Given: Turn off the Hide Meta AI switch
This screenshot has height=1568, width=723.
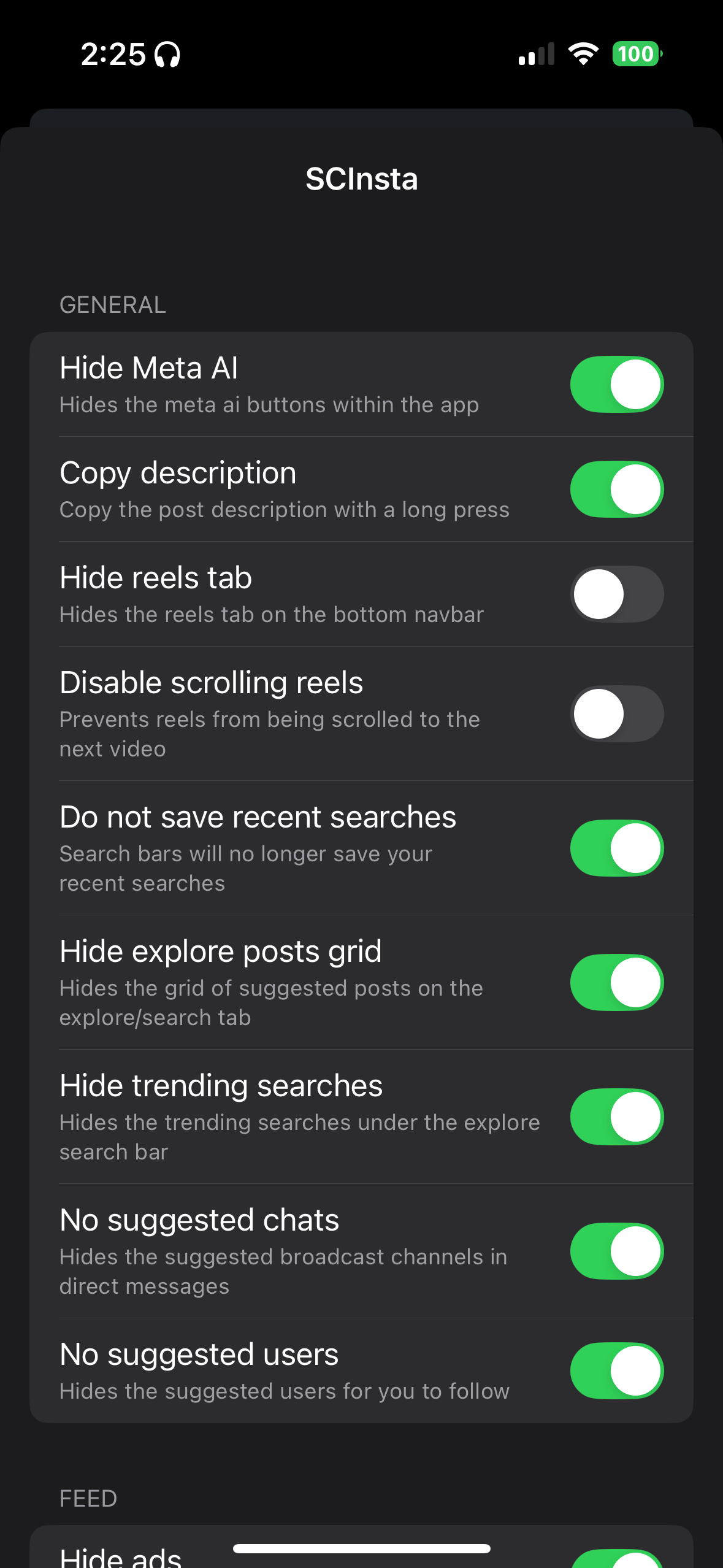Looking at the screenshot, I should [x=617, y=385].
